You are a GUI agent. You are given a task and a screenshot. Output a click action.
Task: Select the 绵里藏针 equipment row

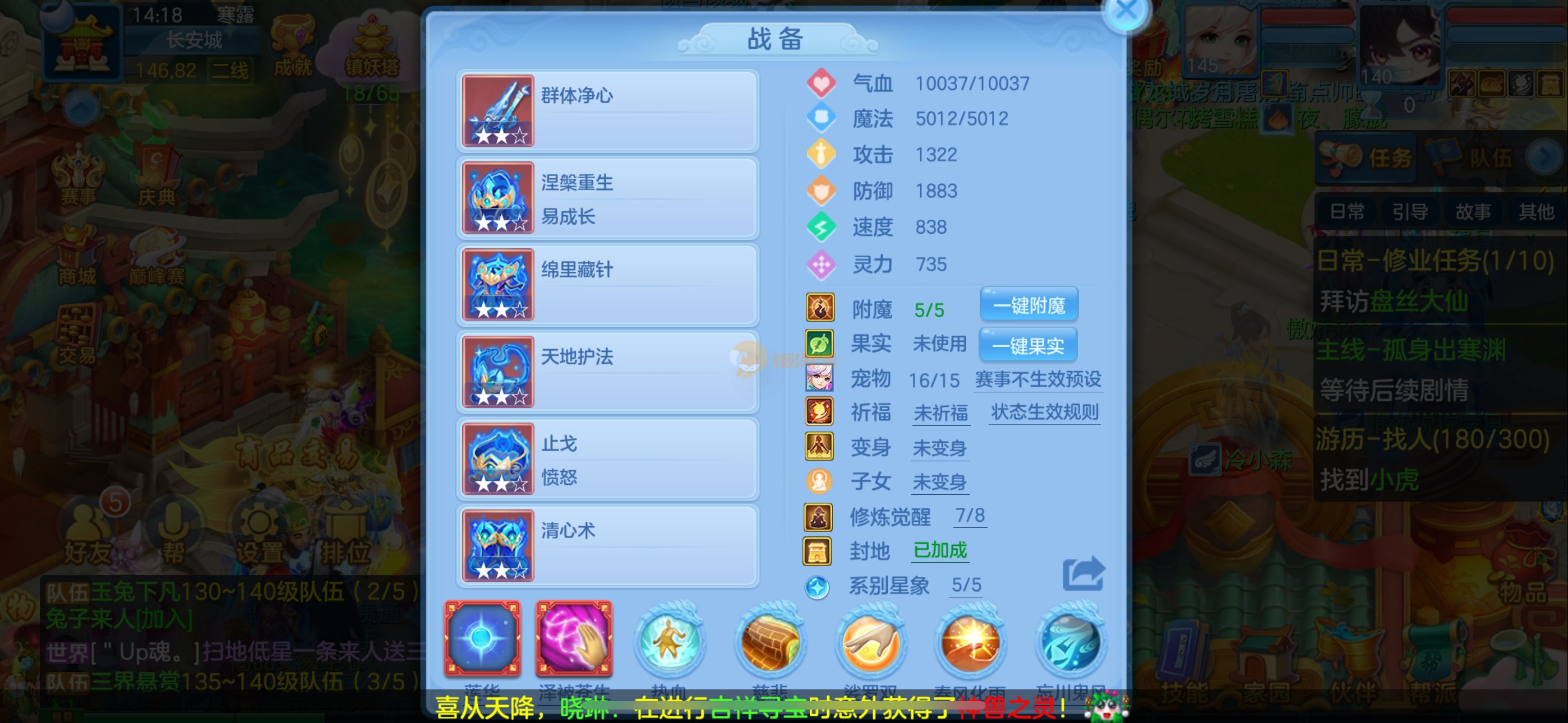607,285
